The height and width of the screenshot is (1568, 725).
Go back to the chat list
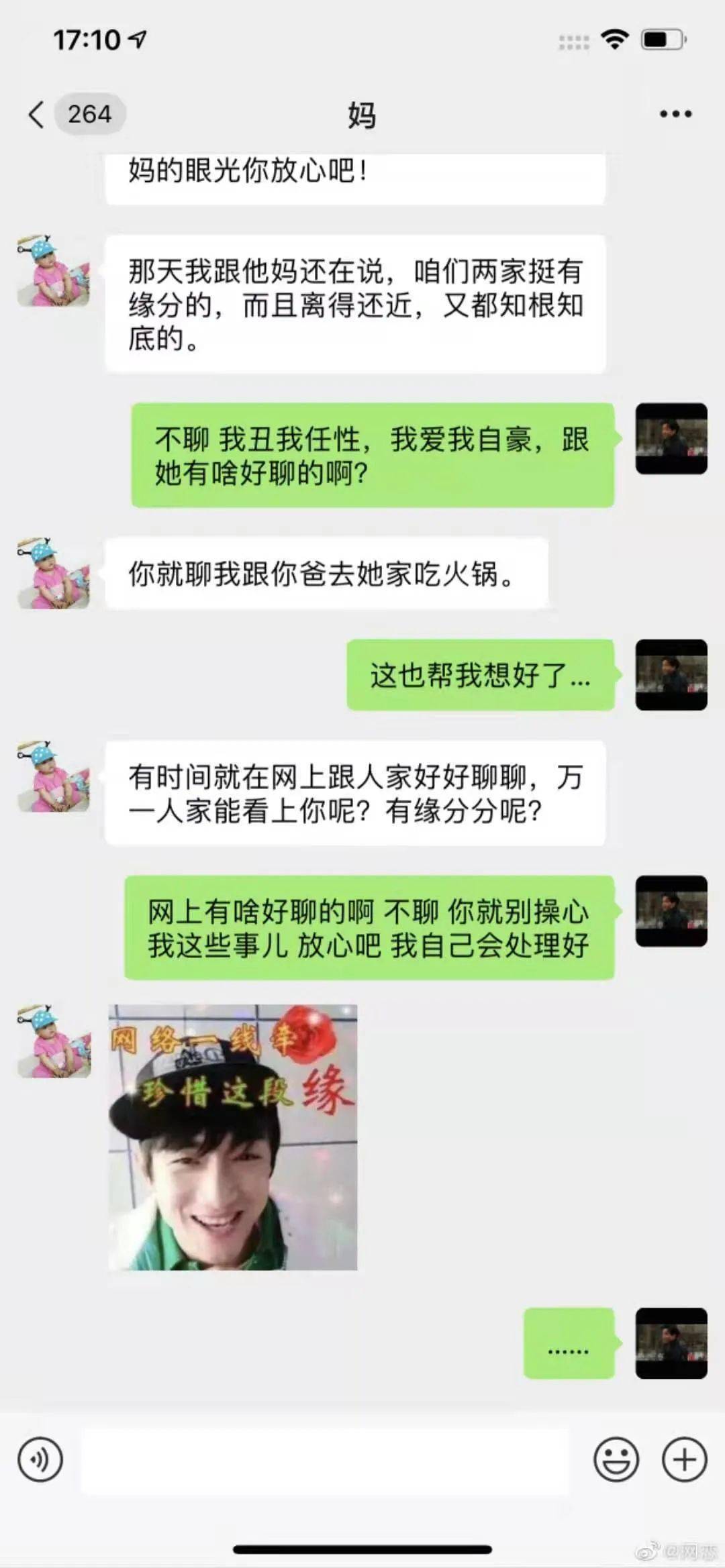[x=38, y=115]
